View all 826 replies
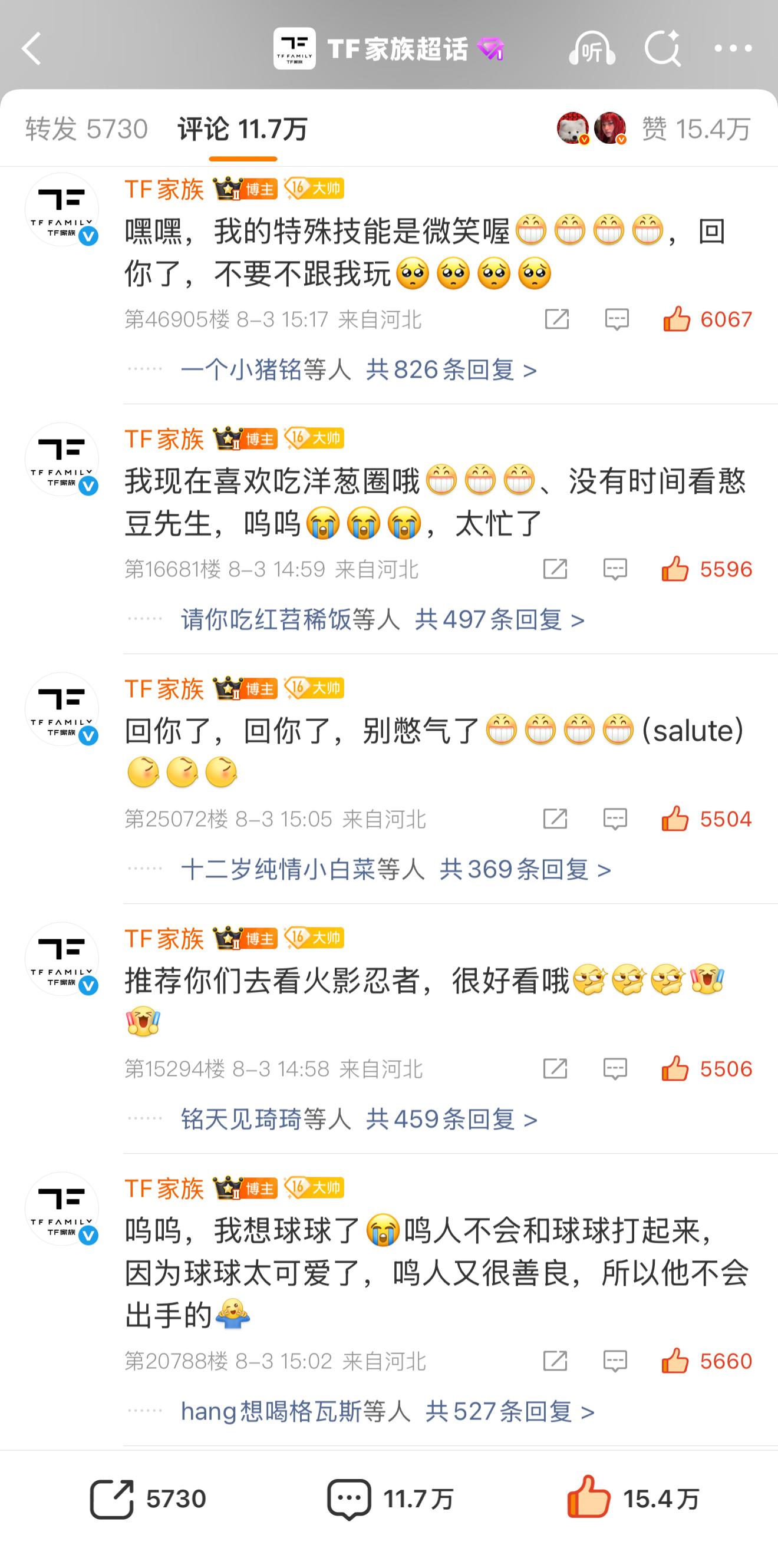 [x=451, y=369]
